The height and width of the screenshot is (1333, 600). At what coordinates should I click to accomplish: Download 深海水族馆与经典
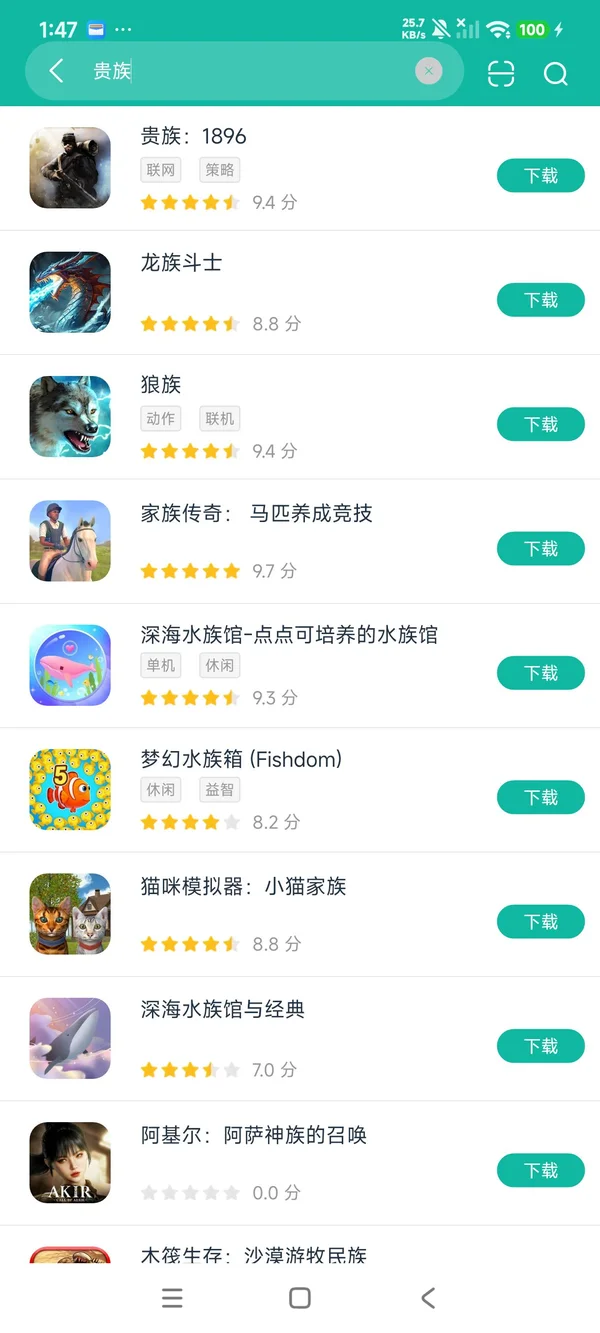point(540,1046)
